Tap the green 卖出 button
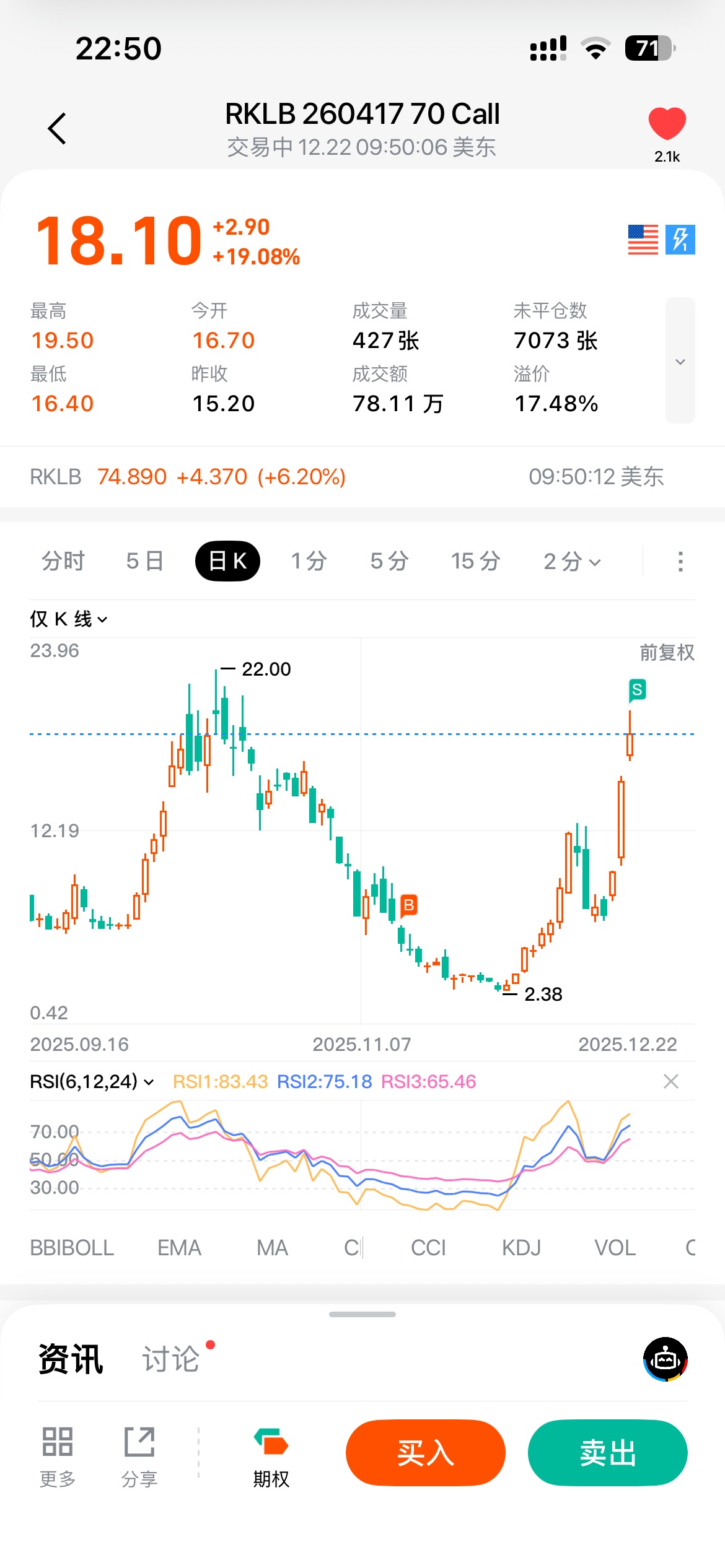The image size is (725, 1568). (607, 1453)
